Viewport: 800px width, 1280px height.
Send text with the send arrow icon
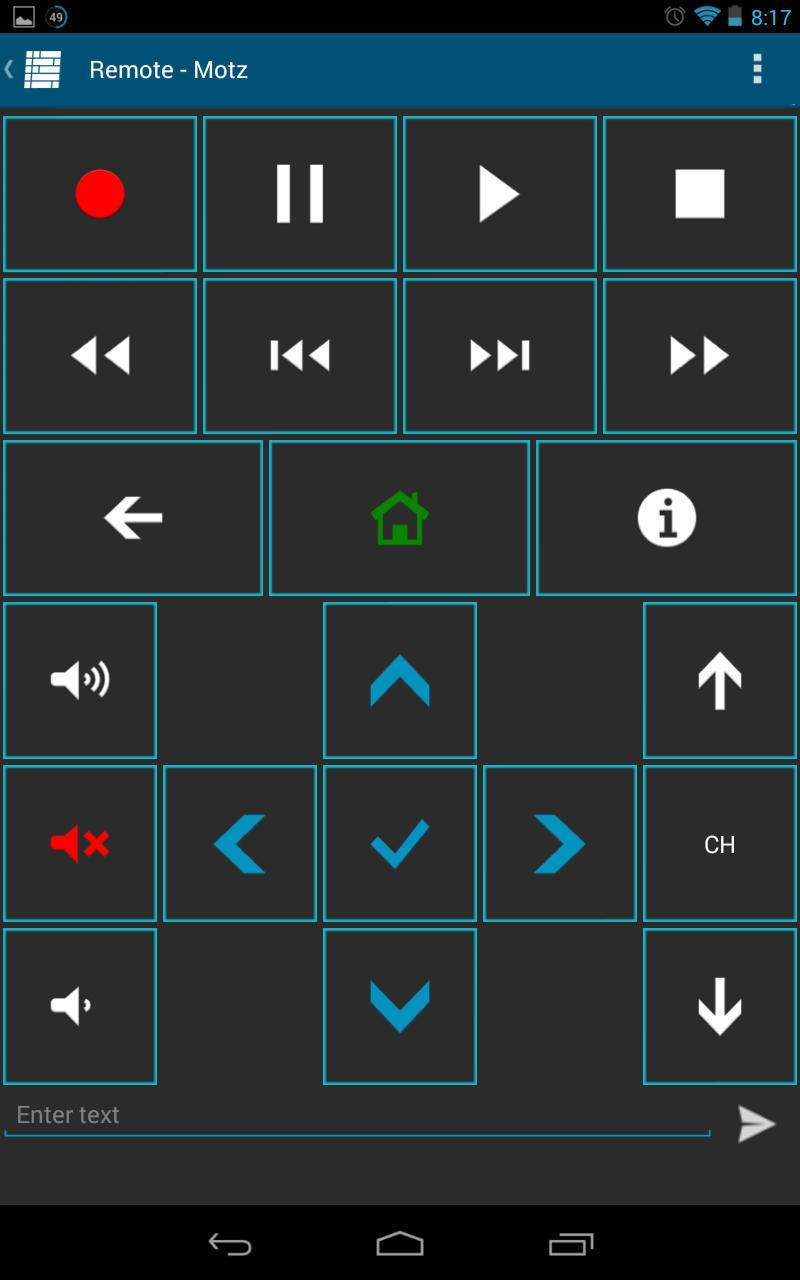click(x=757, y=1123)
